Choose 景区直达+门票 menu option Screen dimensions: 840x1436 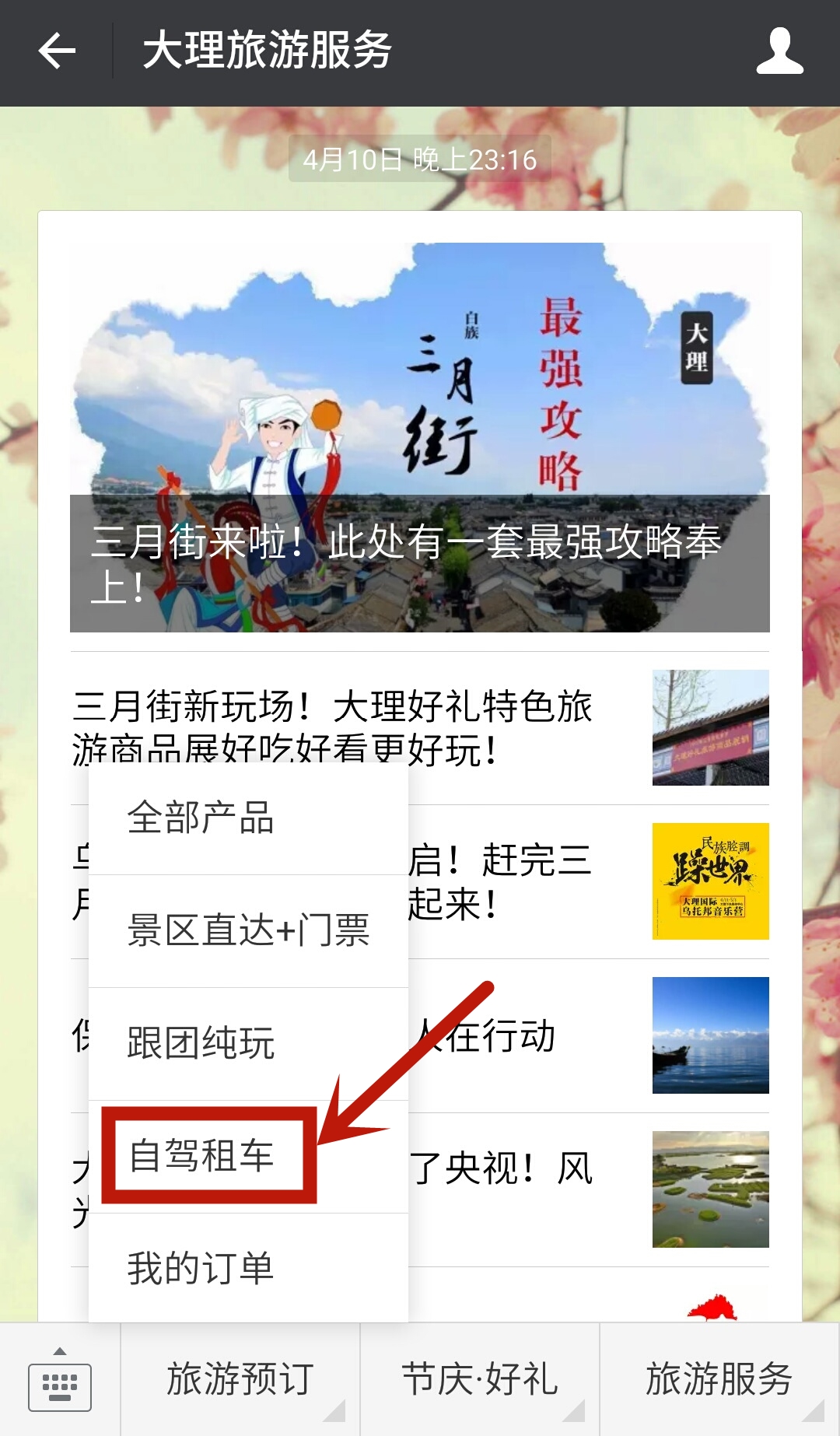click(x=247, y=930)
